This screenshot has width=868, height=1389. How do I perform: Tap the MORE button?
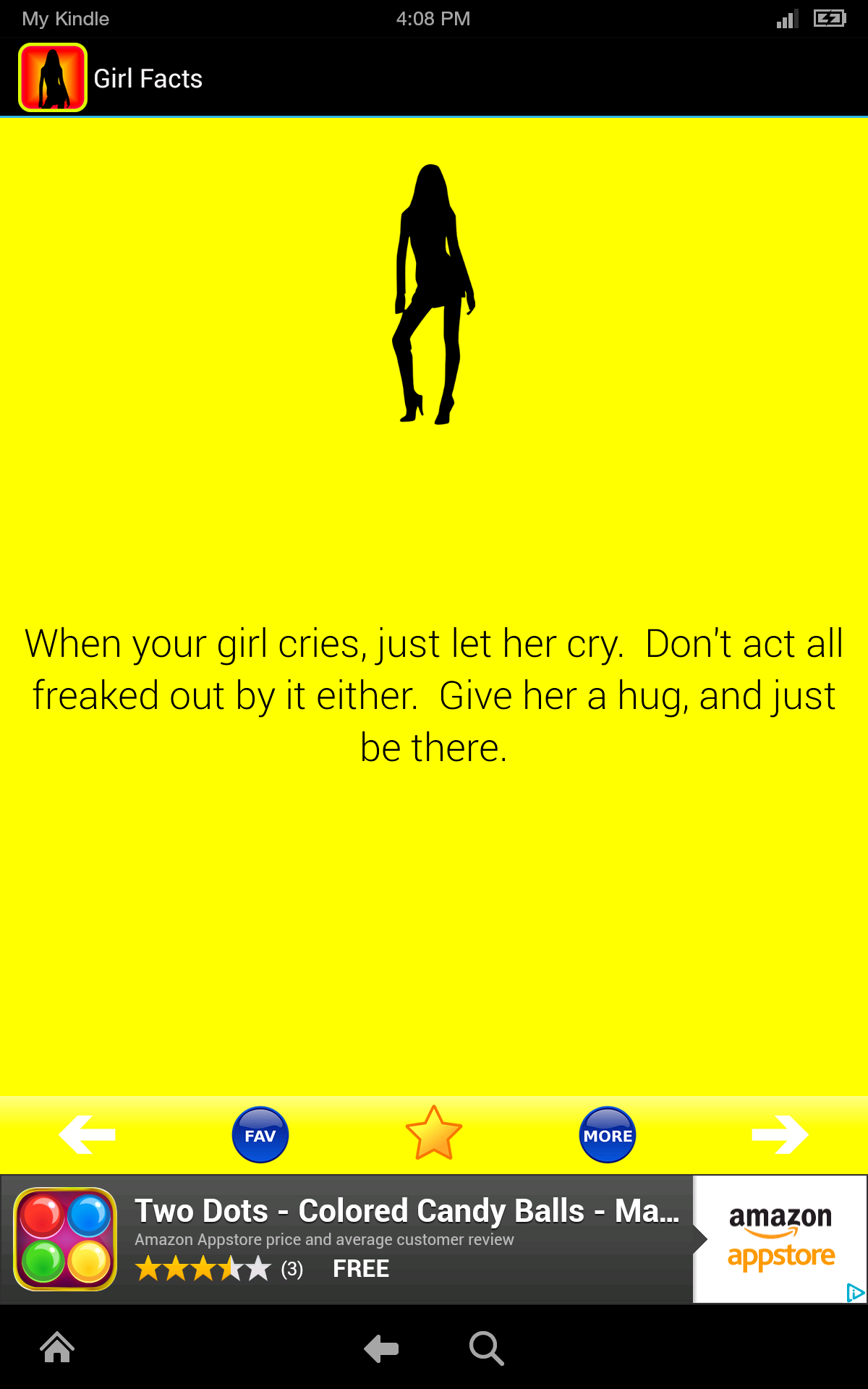pos(608,1135)
